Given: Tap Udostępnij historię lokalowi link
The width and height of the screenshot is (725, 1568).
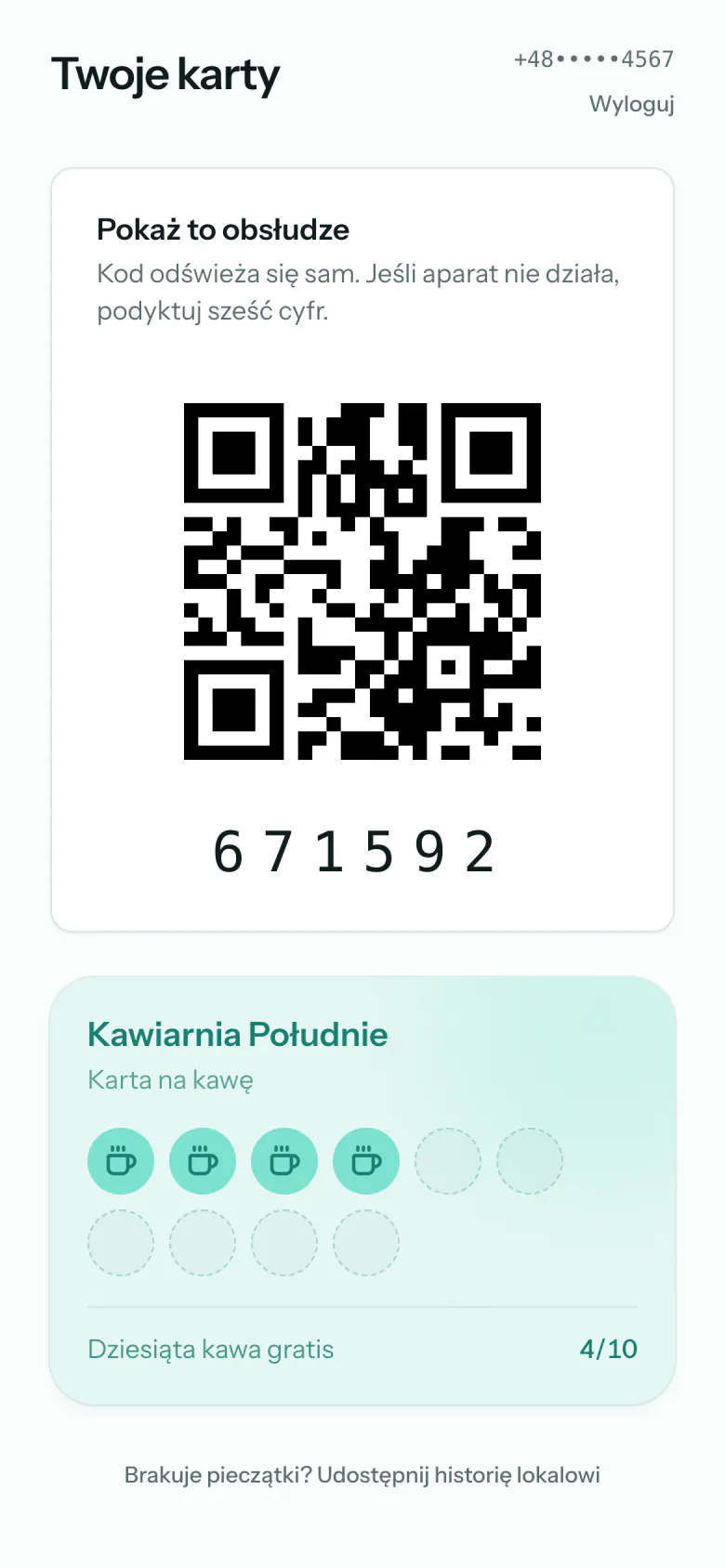Looking at the screenshot, I should [x=458, y=1475].
